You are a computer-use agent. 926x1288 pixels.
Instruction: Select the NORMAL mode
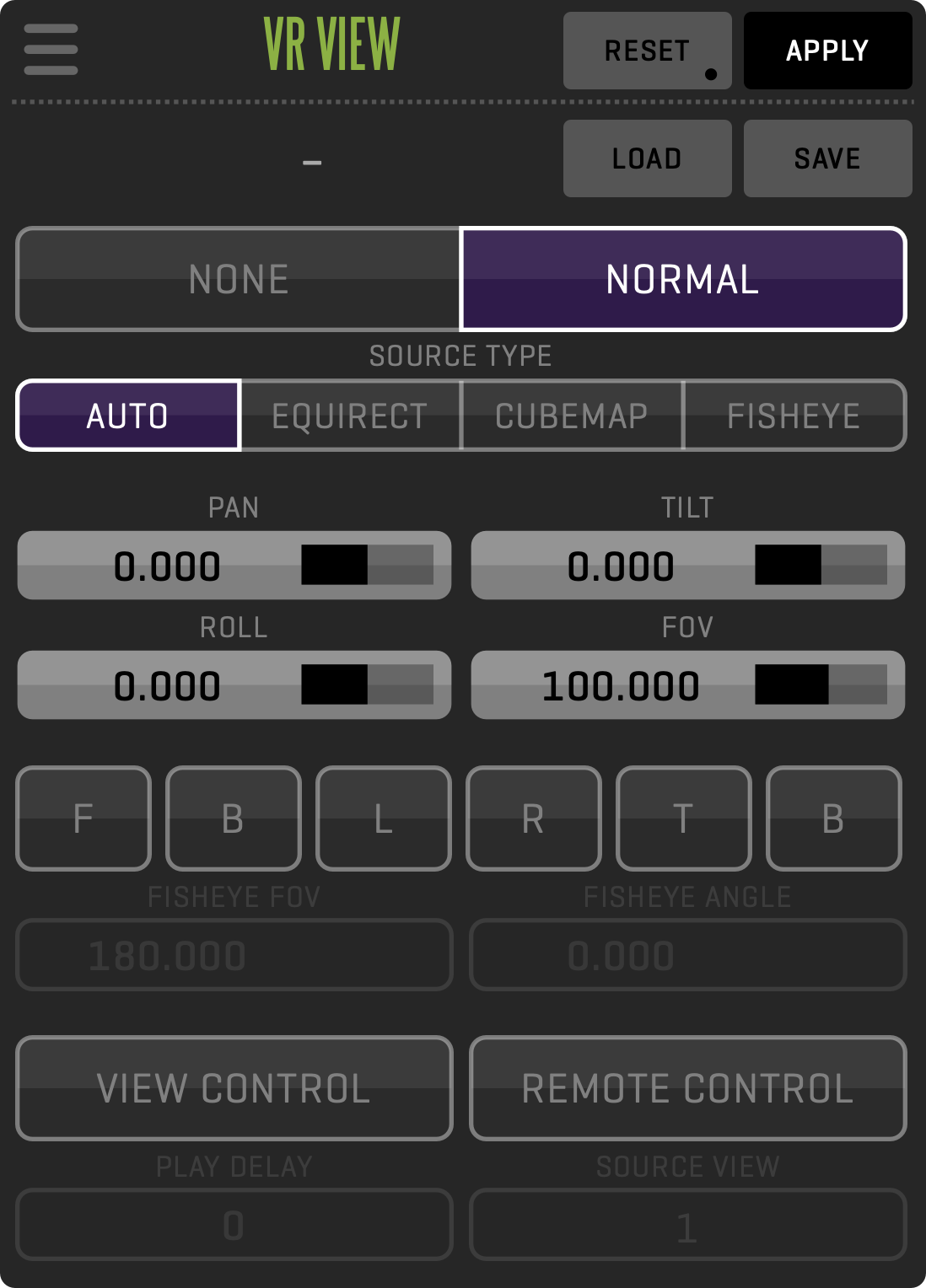683,279
